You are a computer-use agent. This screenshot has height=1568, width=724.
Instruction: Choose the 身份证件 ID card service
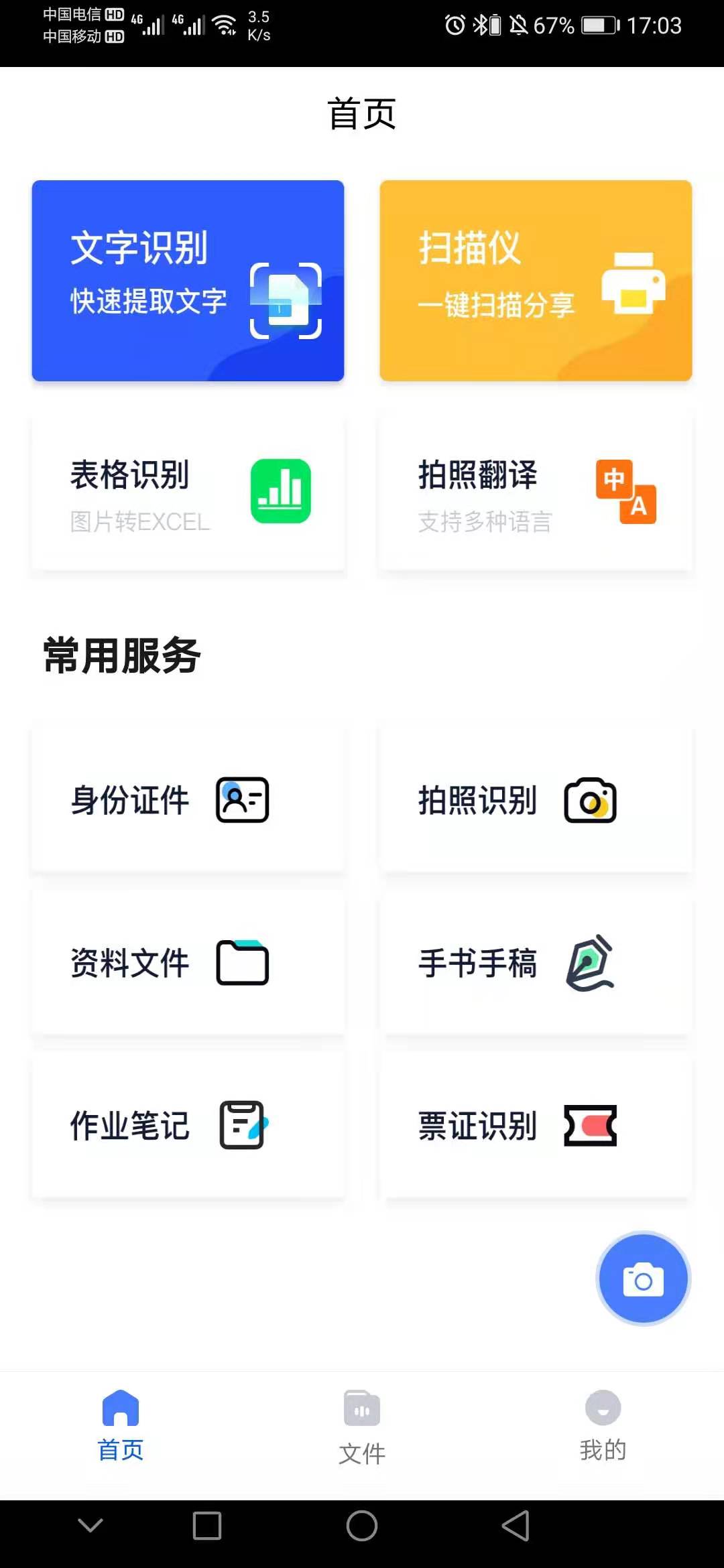click(188, 800)
